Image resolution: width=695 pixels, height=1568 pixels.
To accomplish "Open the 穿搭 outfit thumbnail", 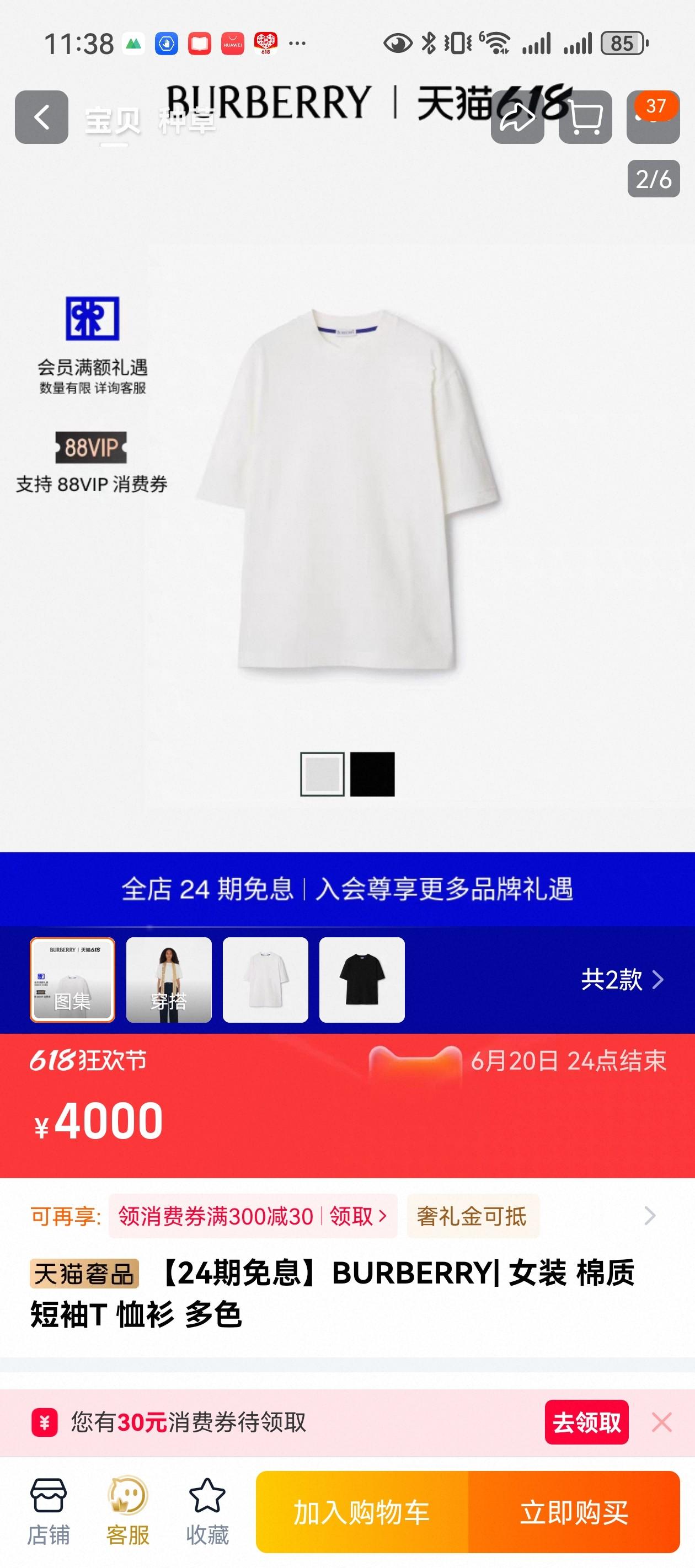I will click(169, 979).
